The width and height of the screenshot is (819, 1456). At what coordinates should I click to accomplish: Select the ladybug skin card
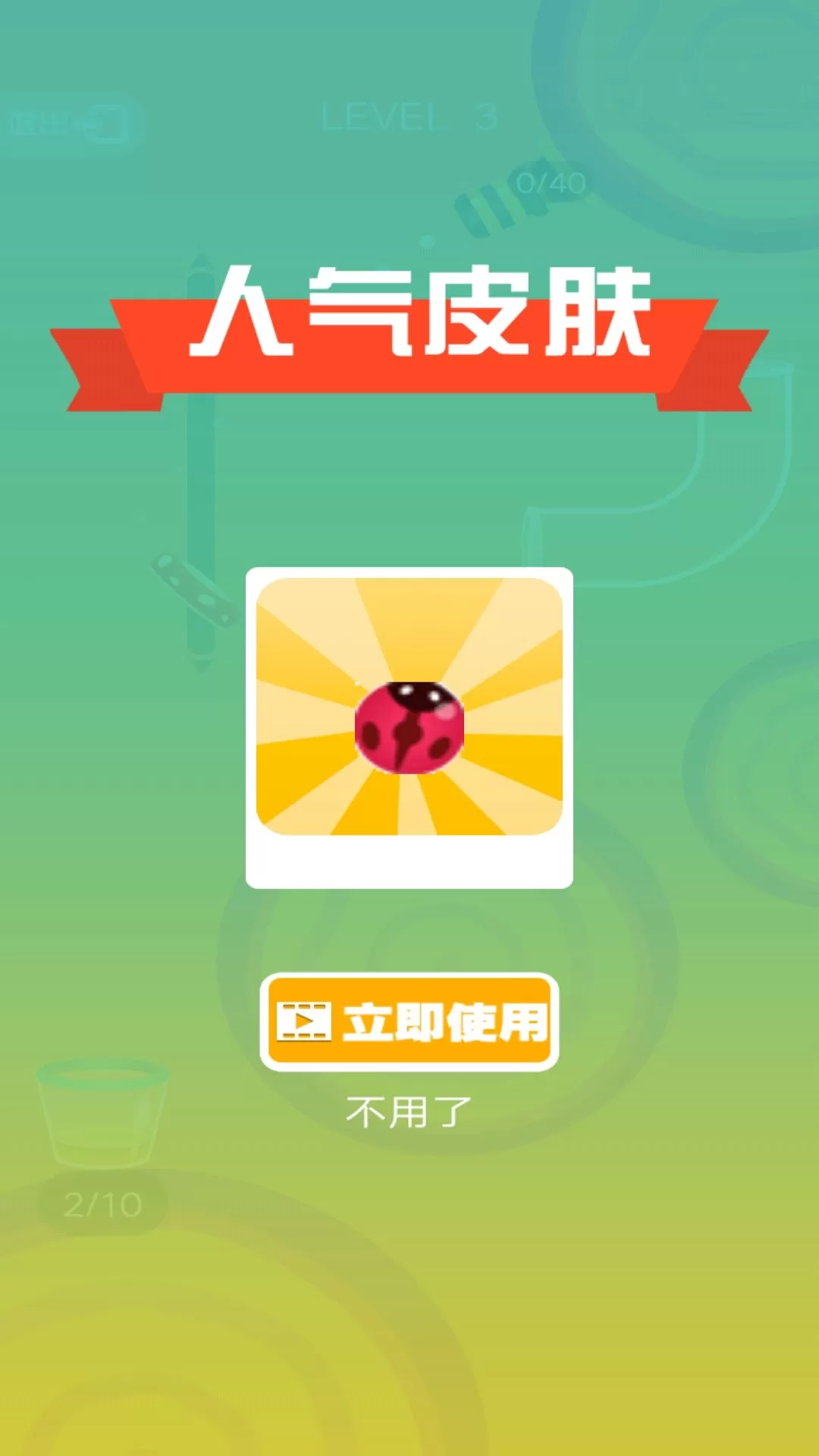[x=409, y=726]
